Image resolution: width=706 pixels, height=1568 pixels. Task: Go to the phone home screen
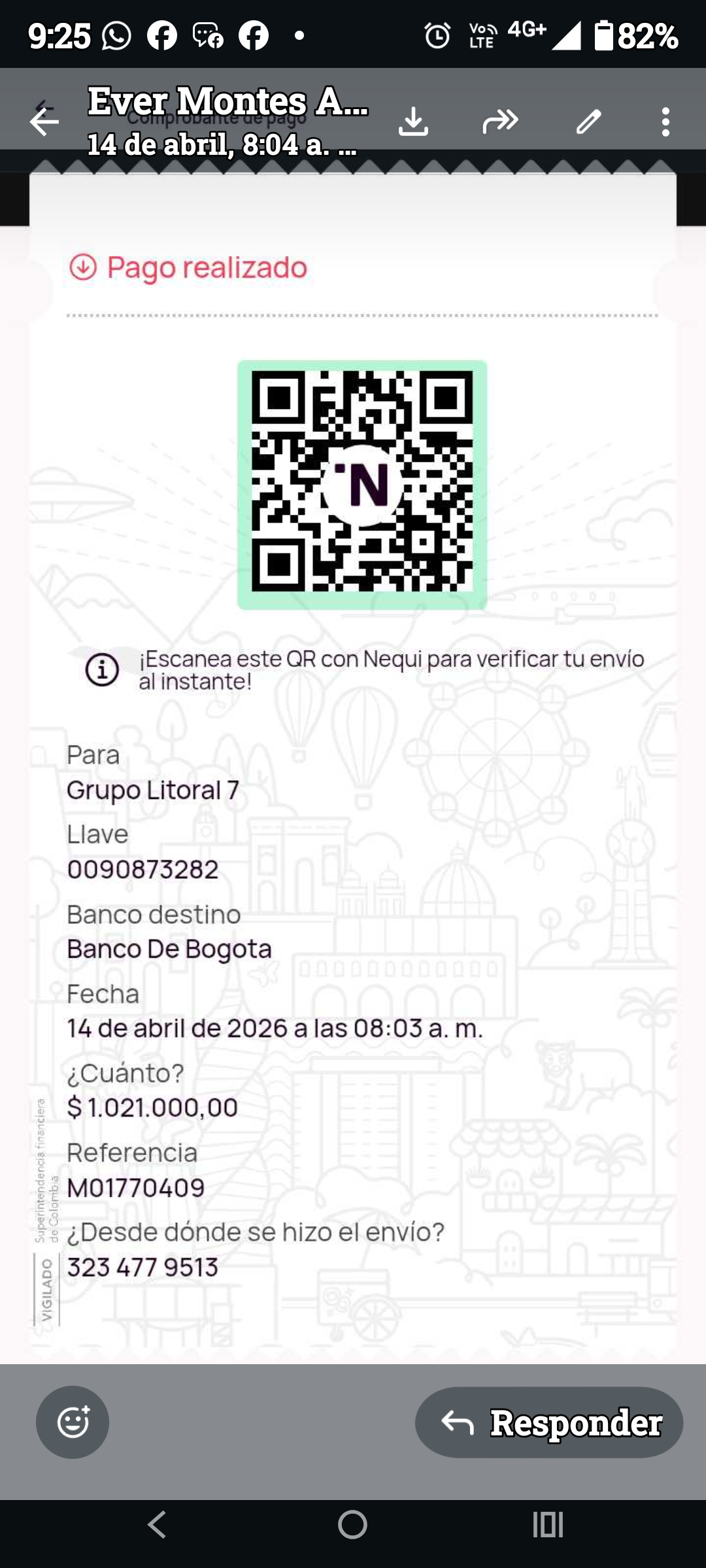click(x=352, y=1524)
